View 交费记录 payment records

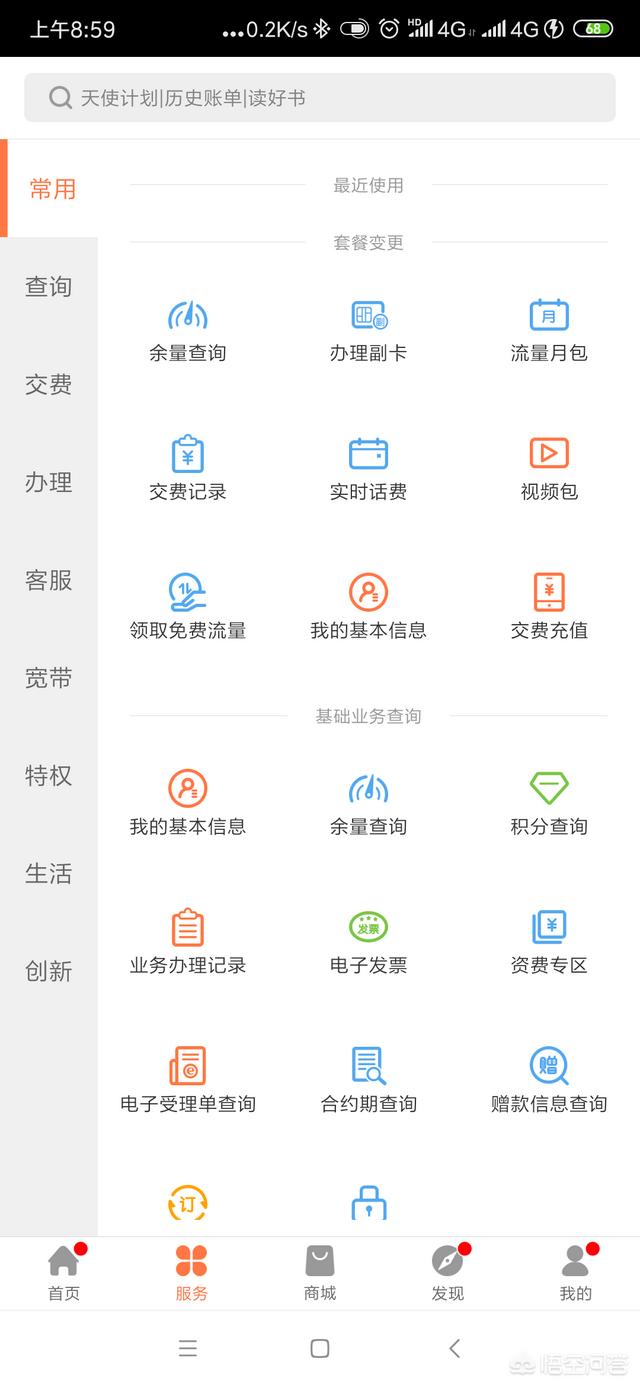point(188,470)
